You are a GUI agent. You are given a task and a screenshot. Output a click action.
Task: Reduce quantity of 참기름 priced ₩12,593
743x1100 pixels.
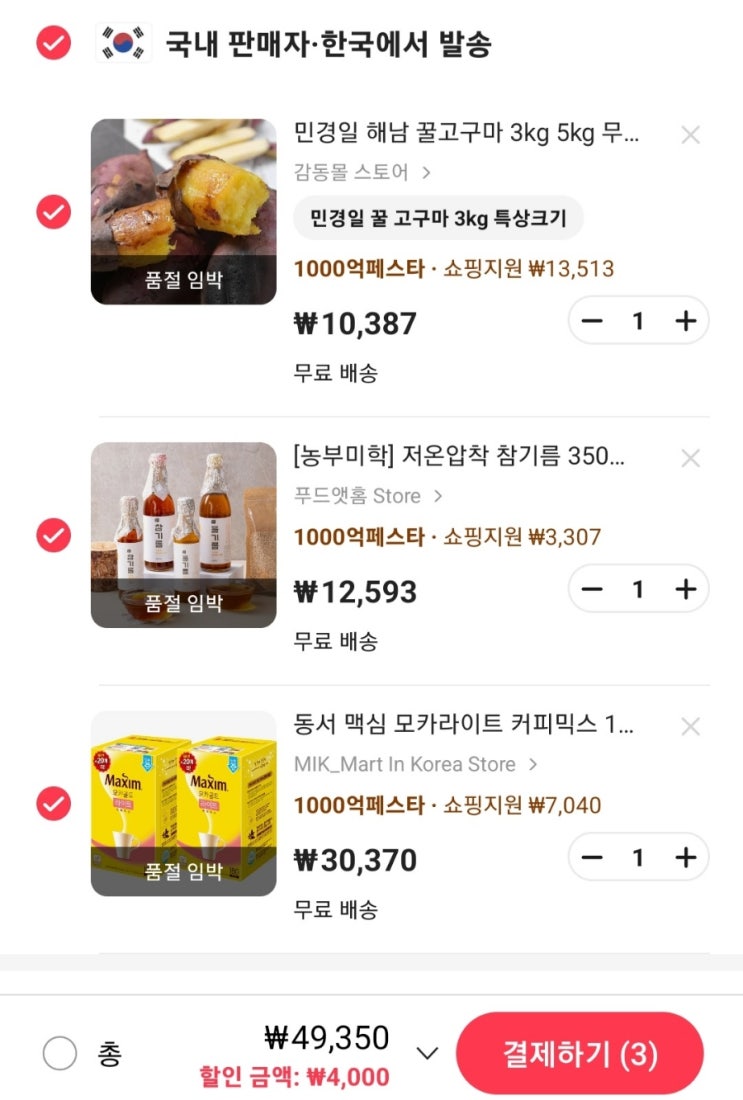click(x=592, y=589)
